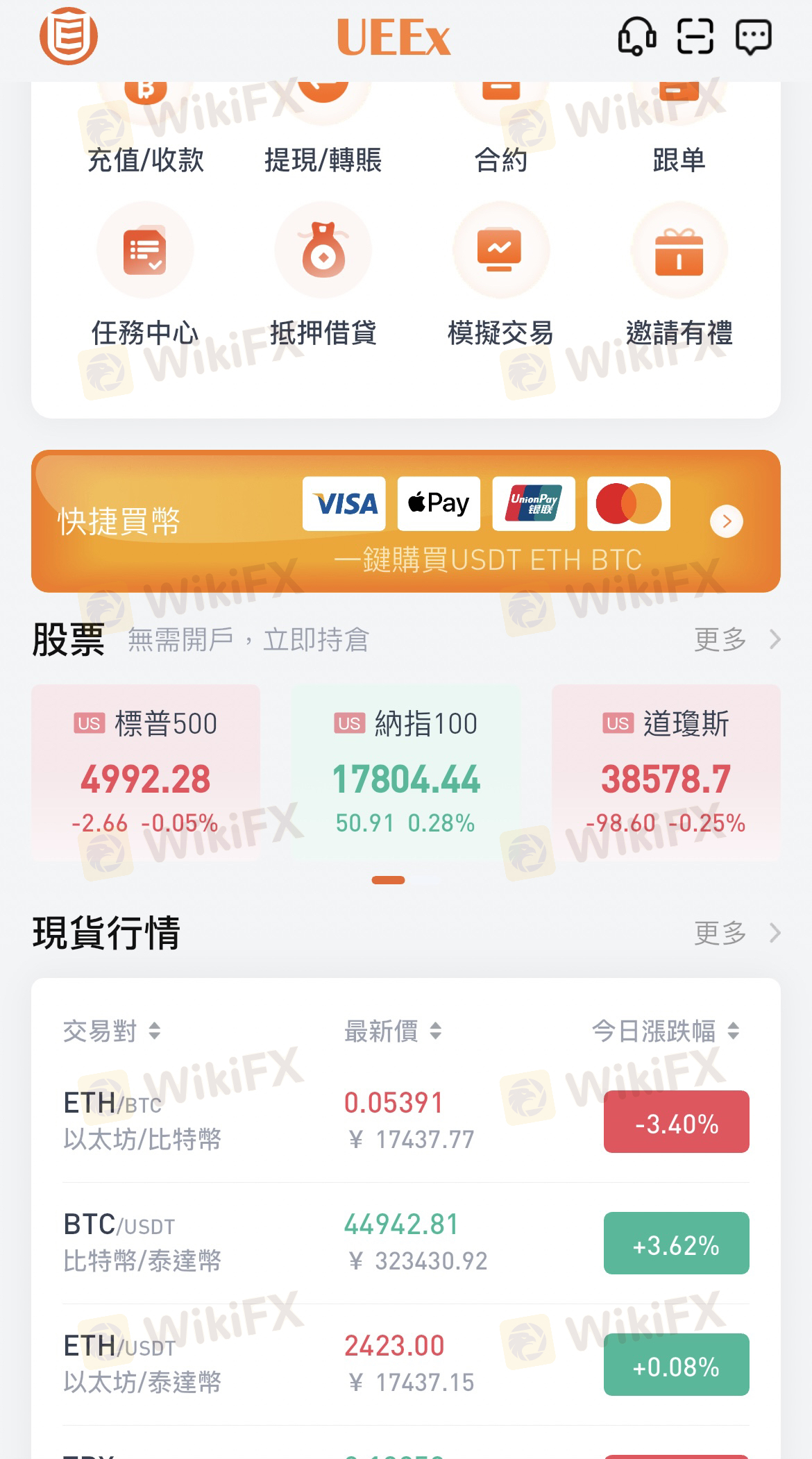Tap the 快捷買幣 quick buy banner arrow
812x1459 pixels.
[x=727, y=521]
